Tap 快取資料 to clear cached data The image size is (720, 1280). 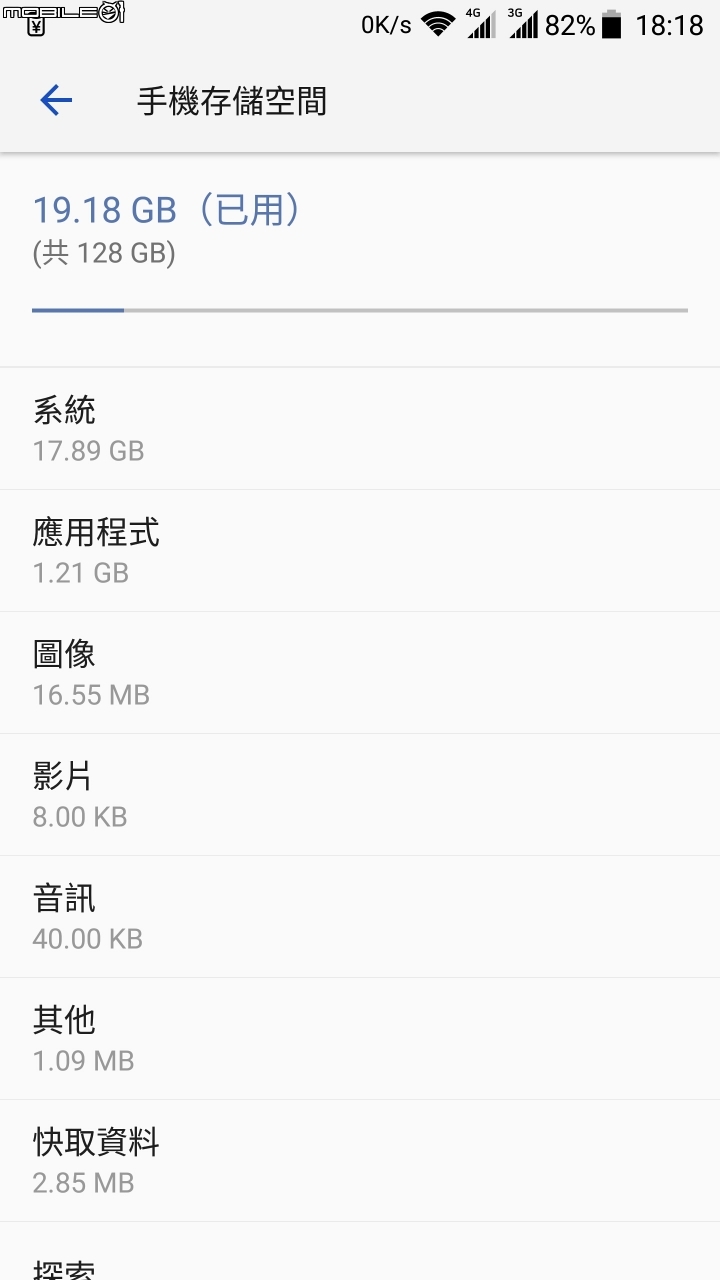[x=360, y=1161]
